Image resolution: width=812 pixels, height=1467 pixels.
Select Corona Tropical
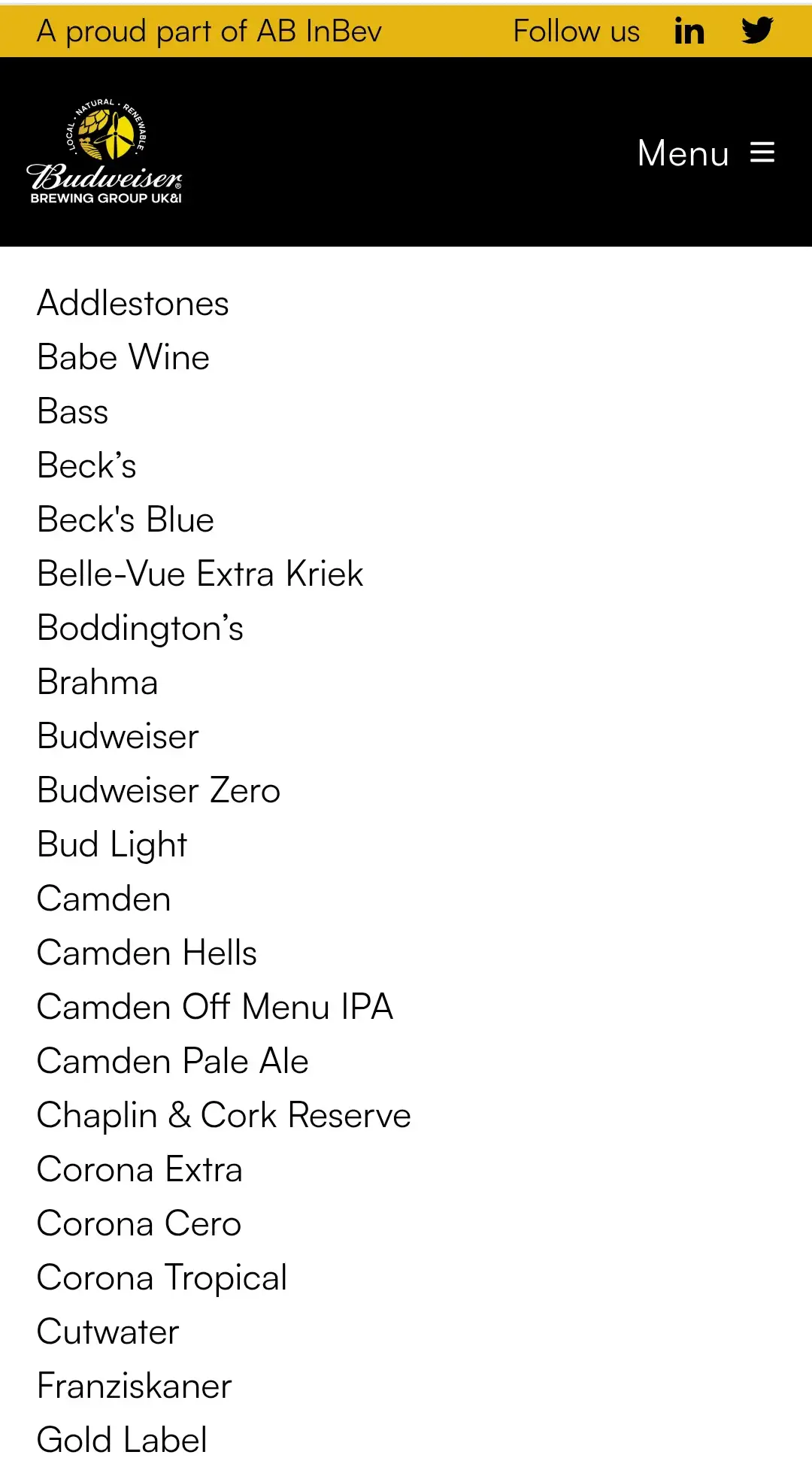click(x=162, y=1278)
